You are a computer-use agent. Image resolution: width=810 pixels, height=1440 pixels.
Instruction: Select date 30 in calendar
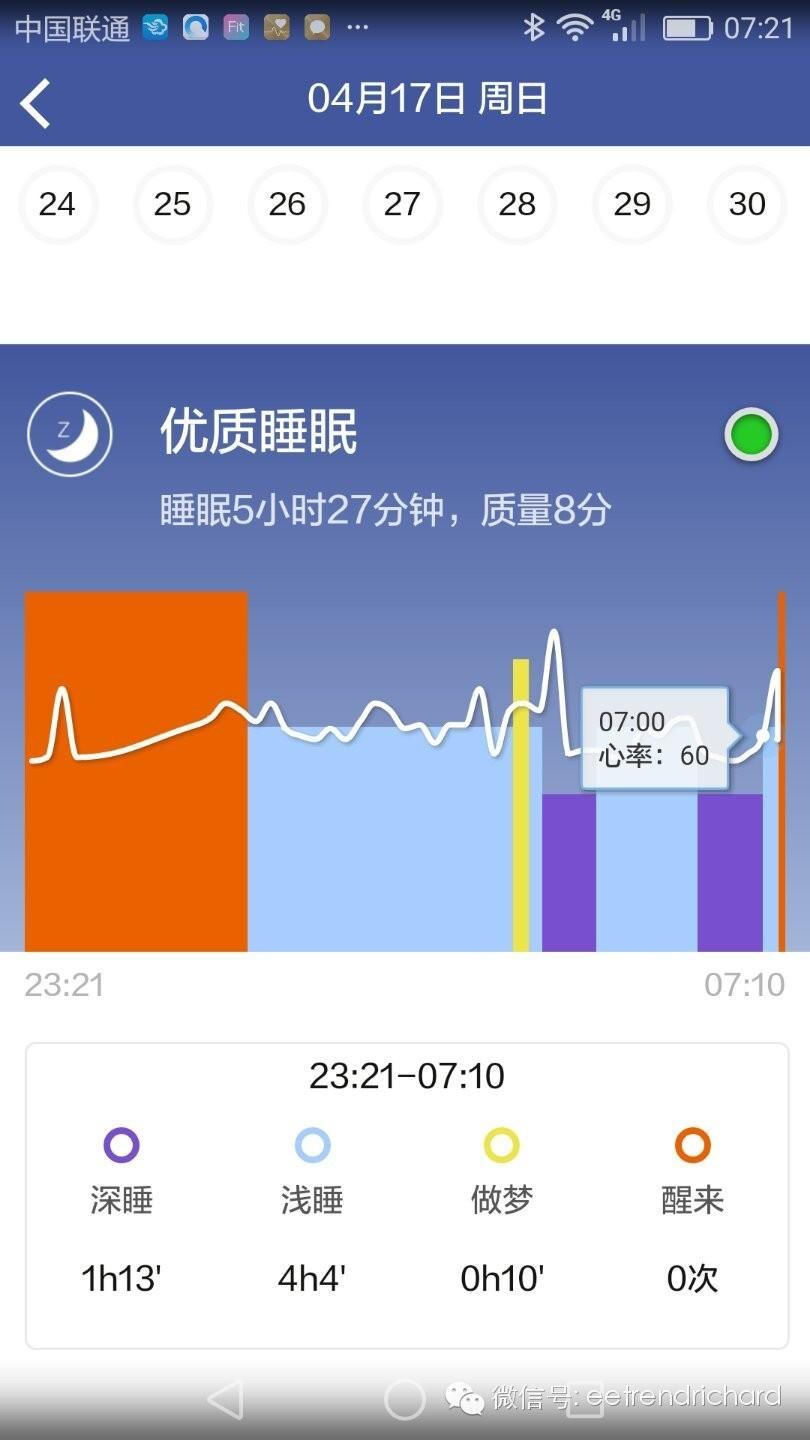coord(747,204)
